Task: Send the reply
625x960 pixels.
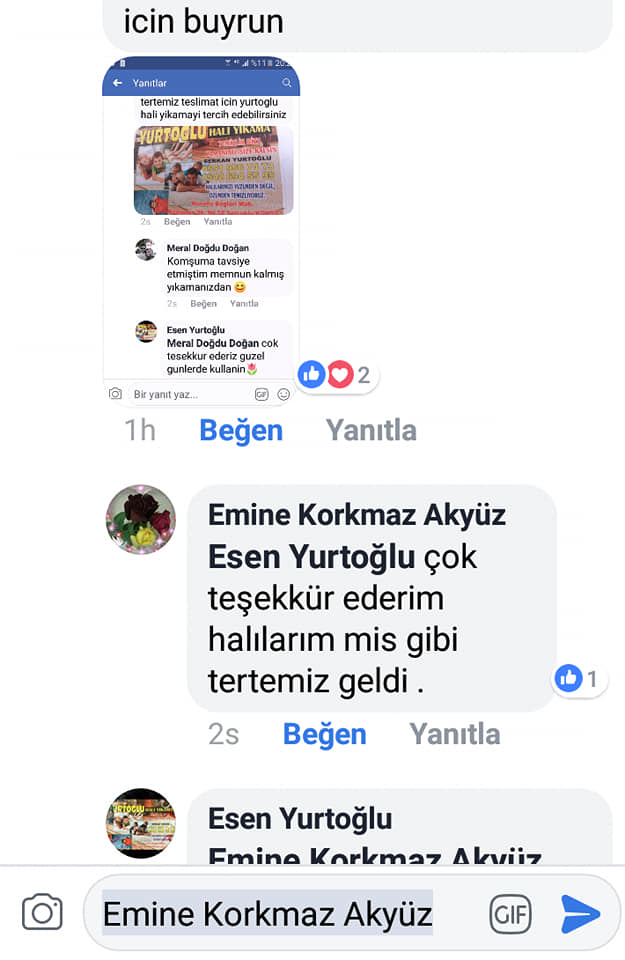Action: click(579, 914)
